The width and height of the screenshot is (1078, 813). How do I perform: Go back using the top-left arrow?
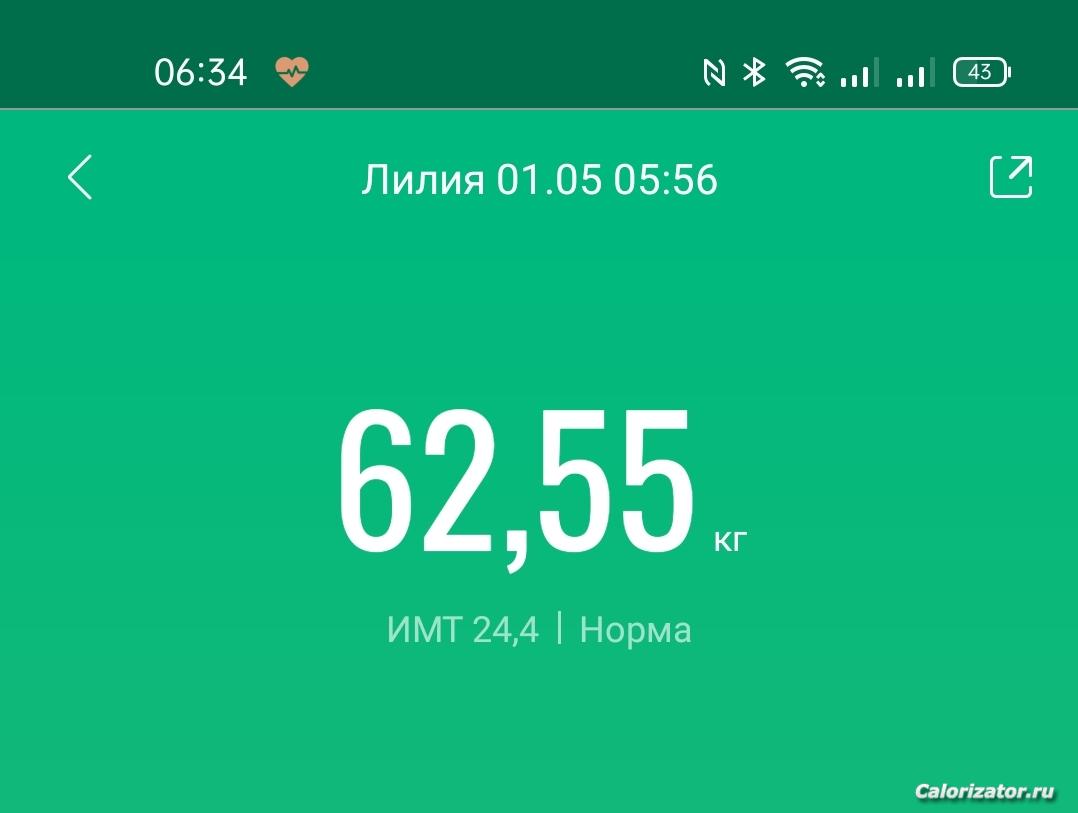(x=80, y=178)
